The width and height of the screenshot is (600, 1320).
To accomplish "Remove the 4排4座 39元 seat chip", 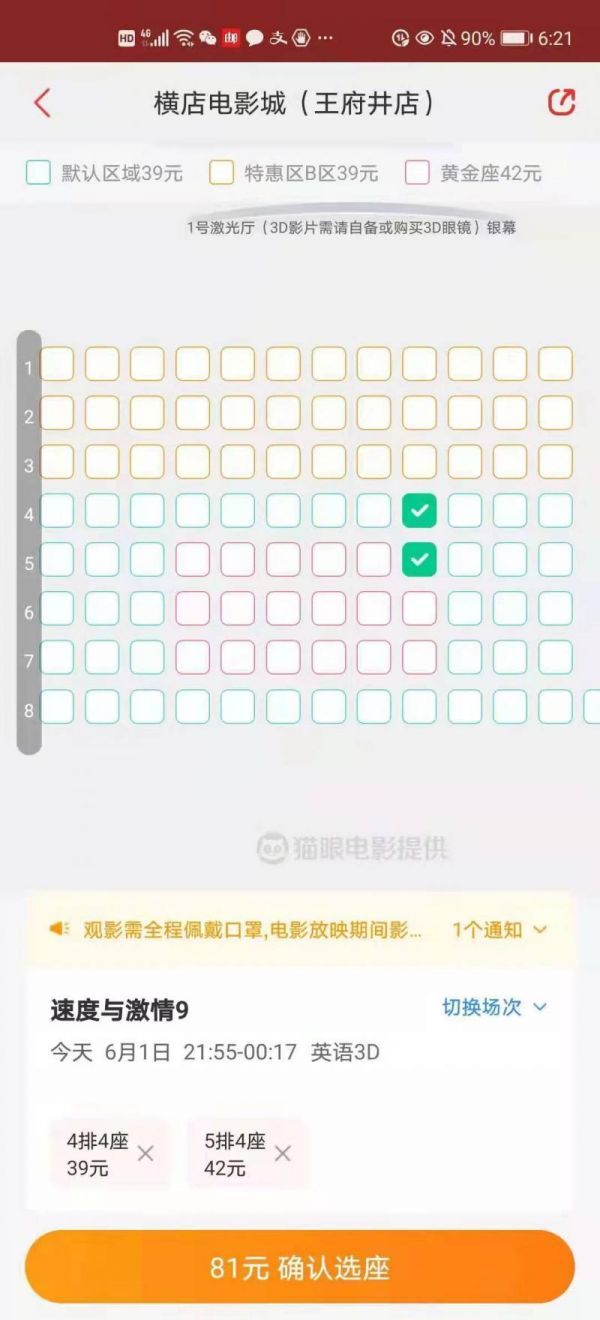I will coord(146,1153).
